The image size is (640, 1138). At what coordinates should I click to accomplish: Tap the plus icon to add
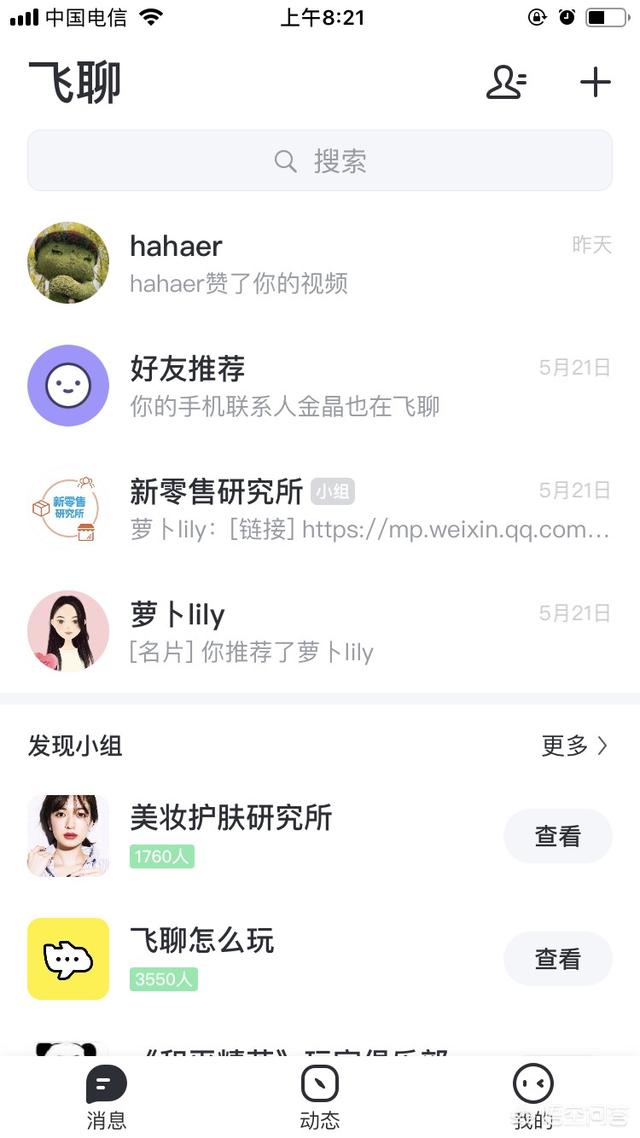click(x=595, y=82)
